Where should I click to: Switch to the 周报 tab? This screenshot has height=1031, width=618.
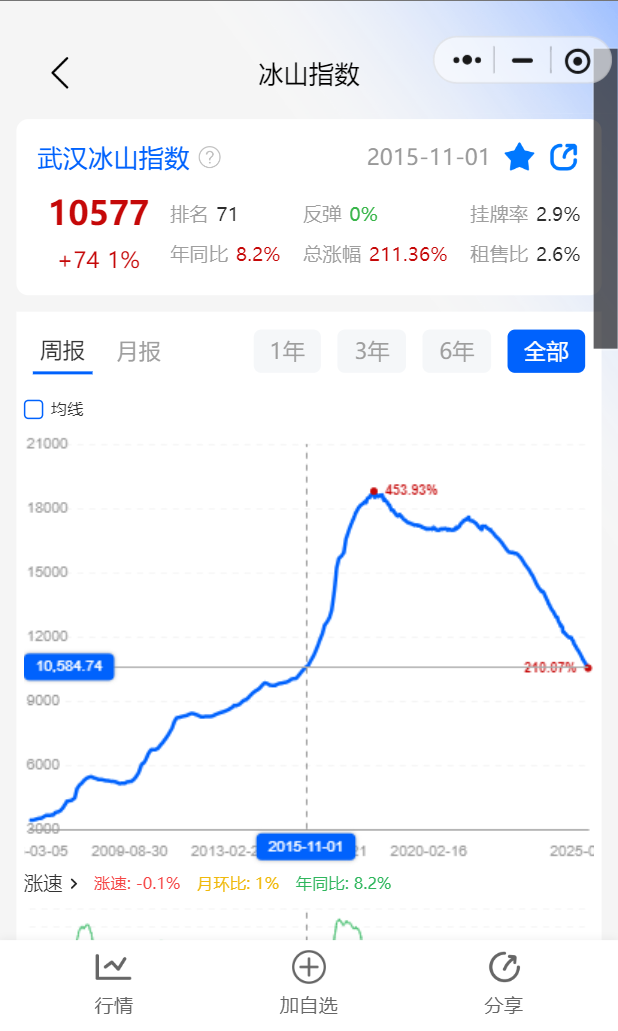click(x=62, y=351)
